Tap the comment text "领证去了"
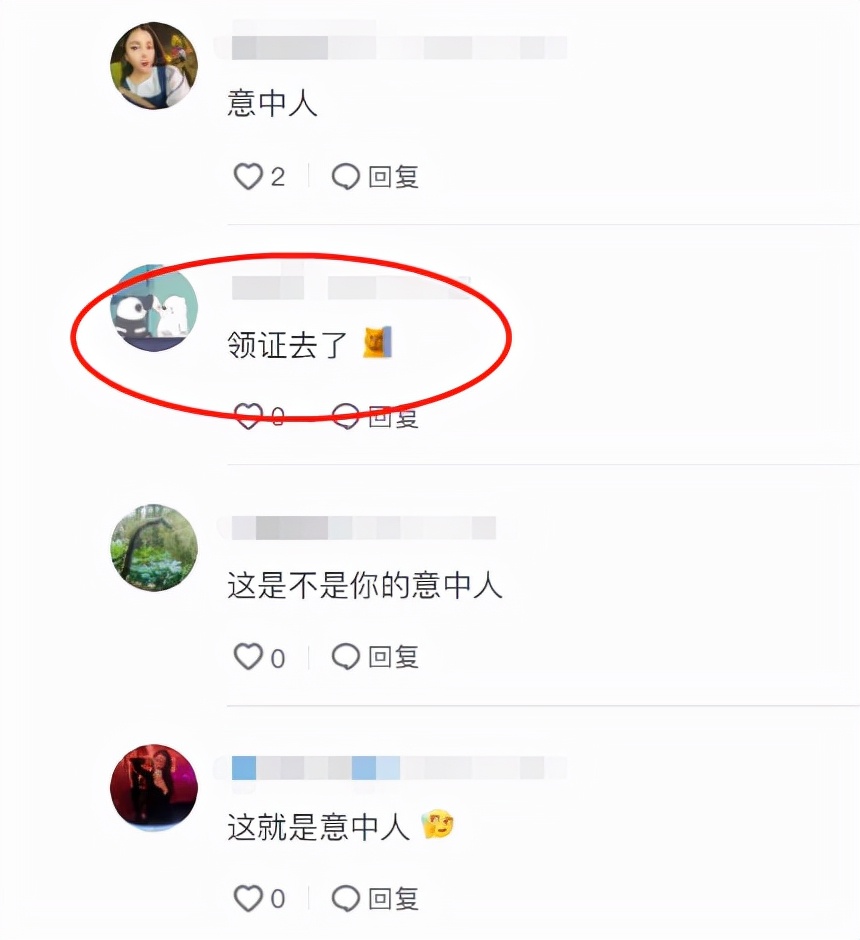This screenshot has width=860, height=940. (x=285, y=342)
